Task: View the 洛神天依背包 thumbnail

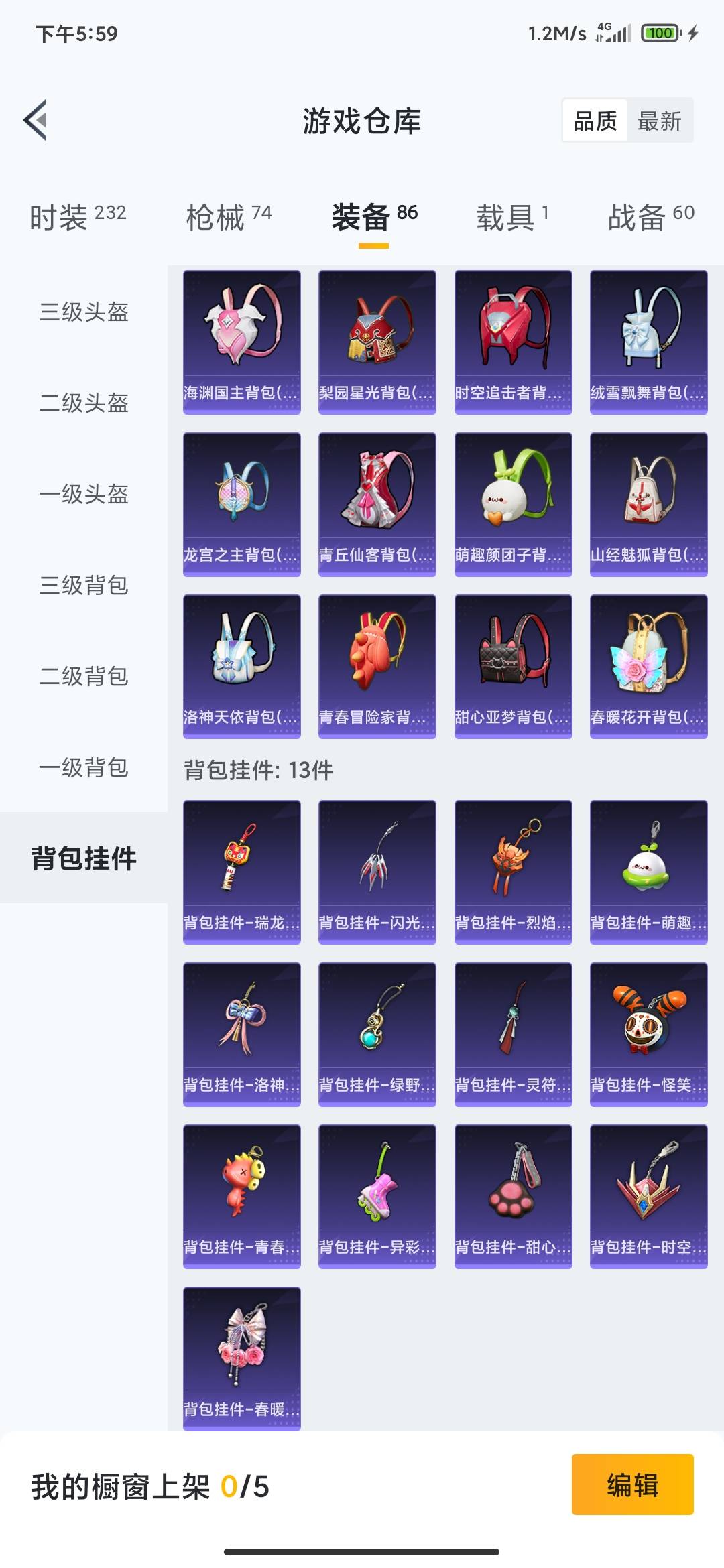Action: (241, 663)
